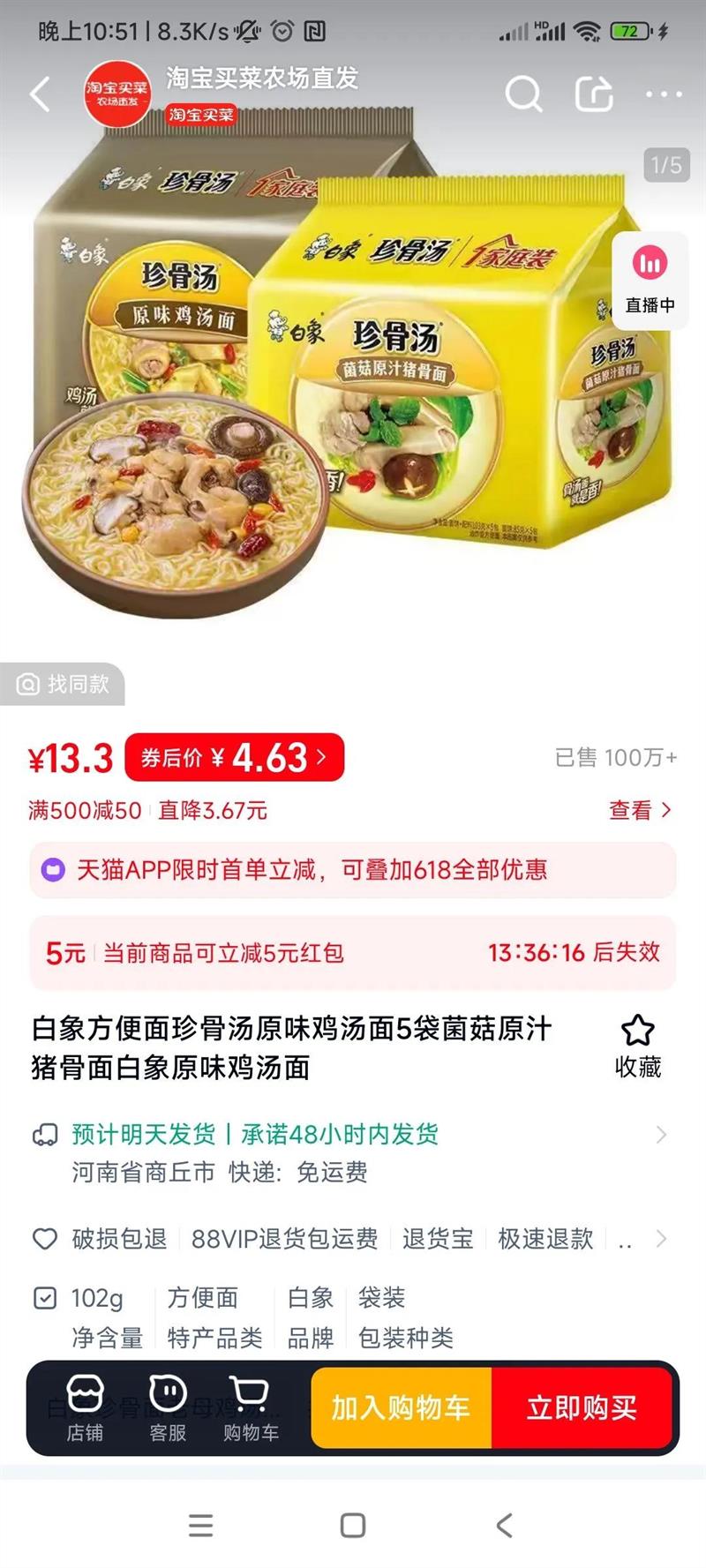
Task: Add item to favorites with 收藏
Action: click(x=637, y=1047)
